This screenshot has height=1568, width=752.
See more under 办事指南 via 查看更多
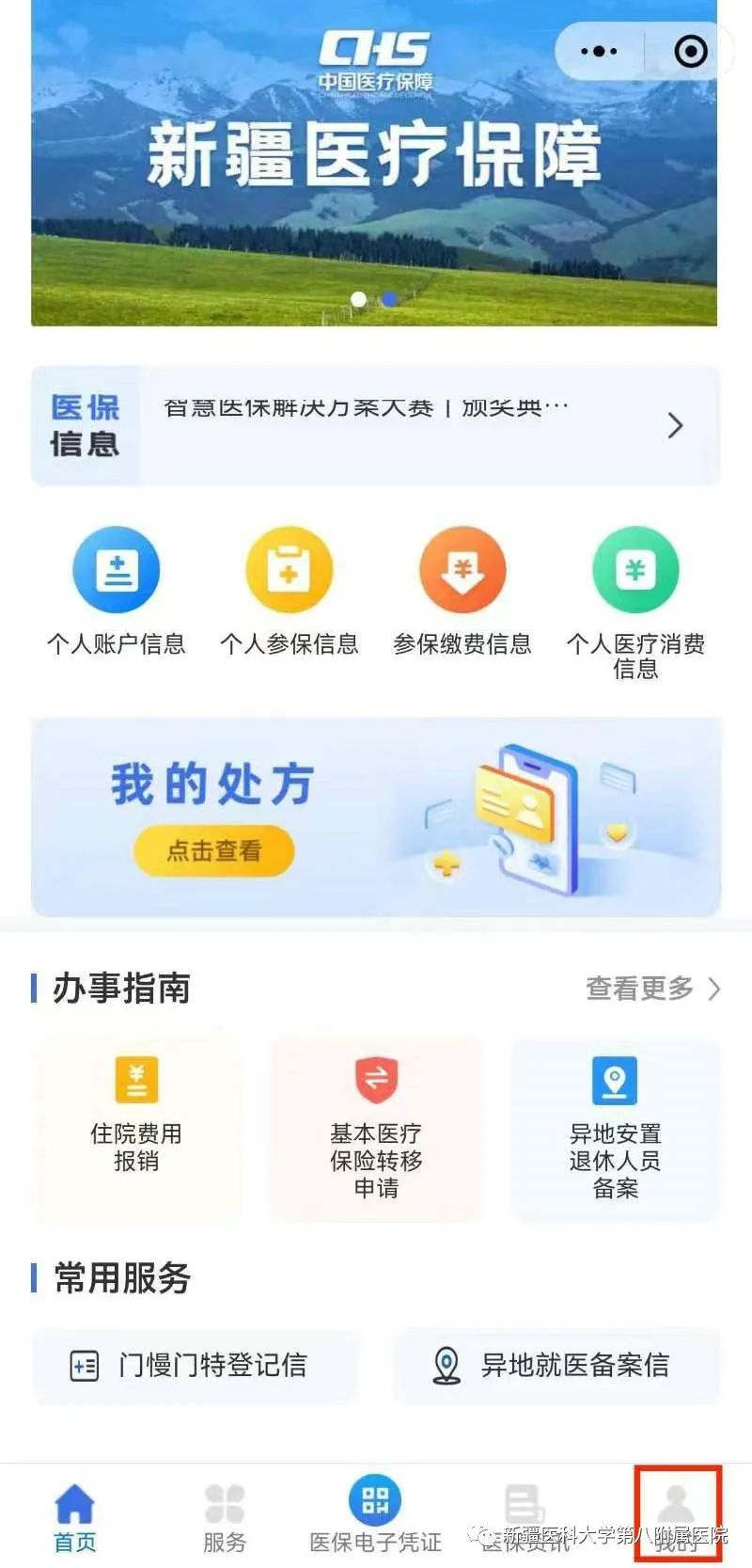click(x=652, y=989)
